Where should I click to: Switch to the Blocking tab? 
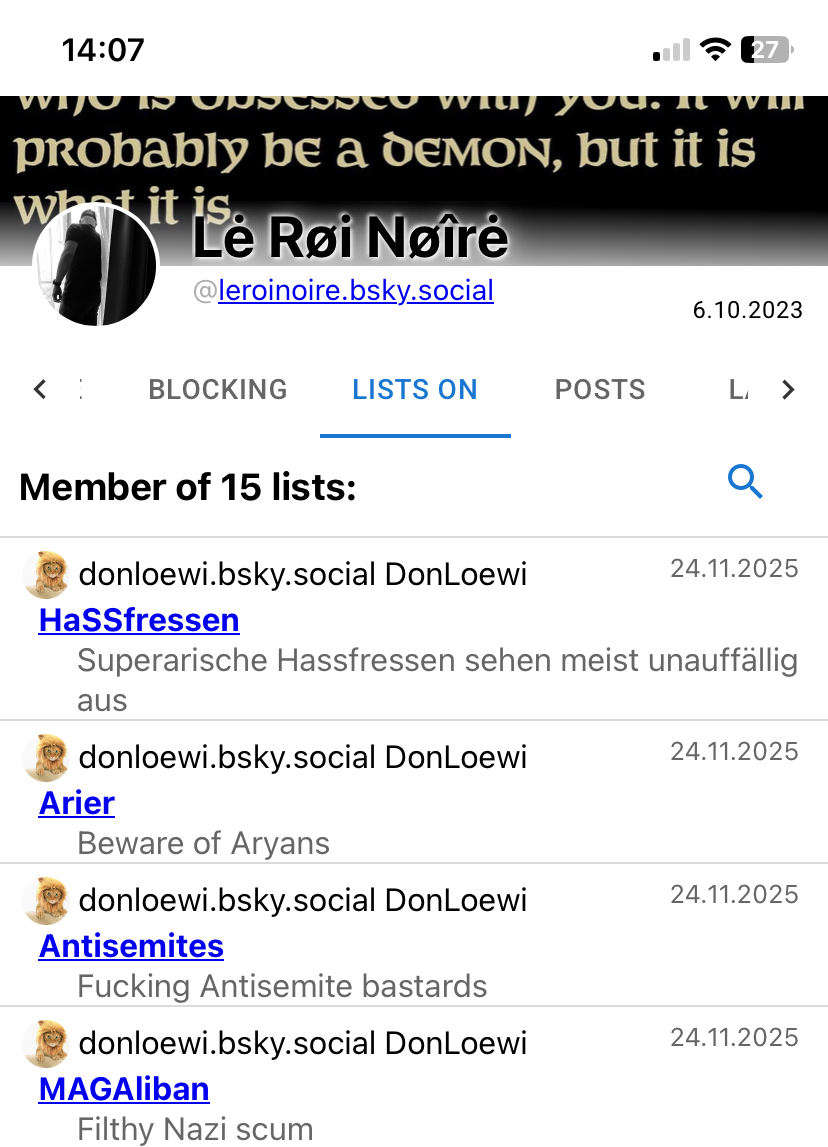[218, 390]
